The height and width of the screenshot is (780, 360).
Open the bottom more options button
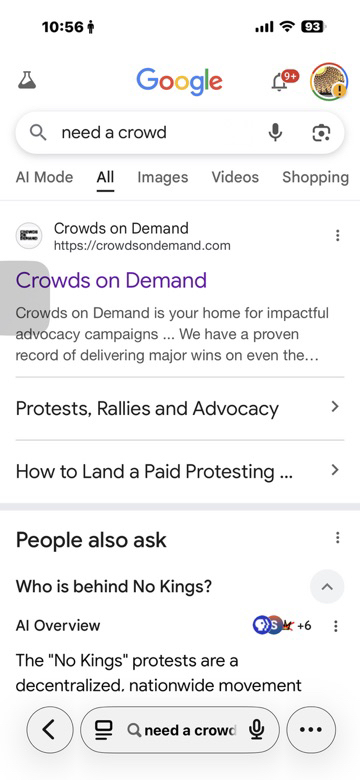(311, 730)
